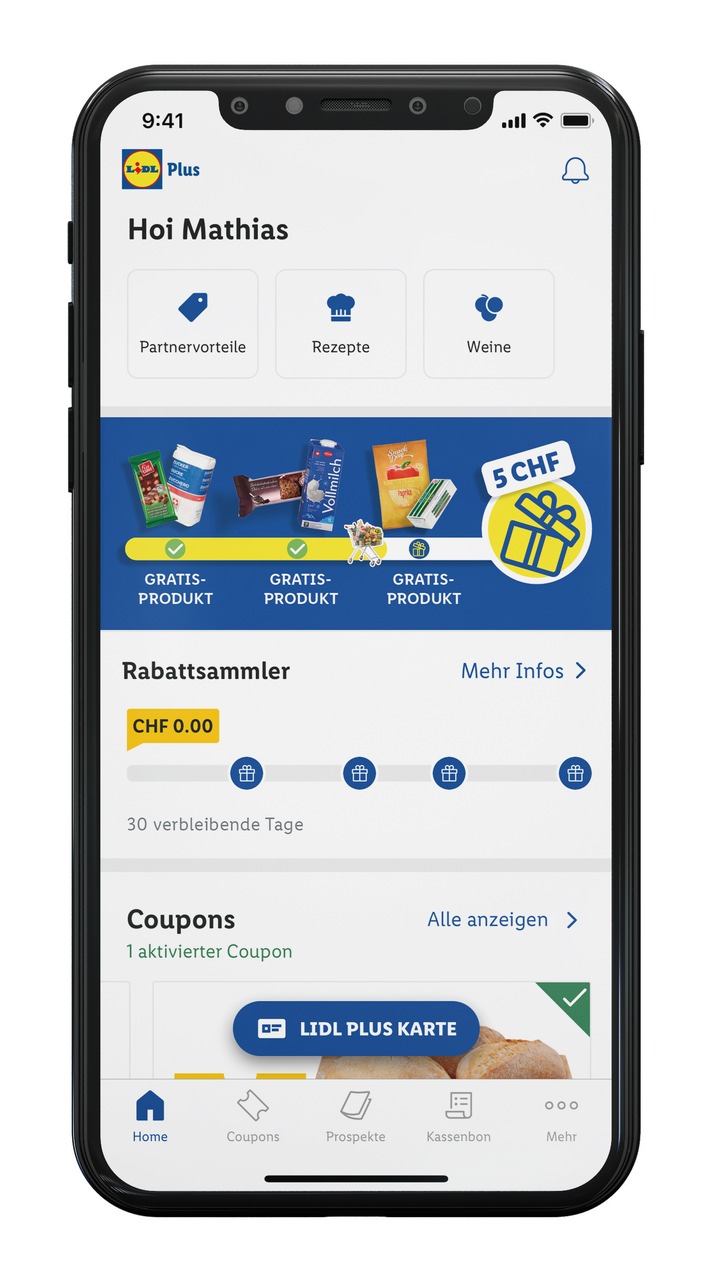Show the Lidl Plus Karte
Image resolution: width=710 pixels, height=1279 pixels.
coord(356,1028)
